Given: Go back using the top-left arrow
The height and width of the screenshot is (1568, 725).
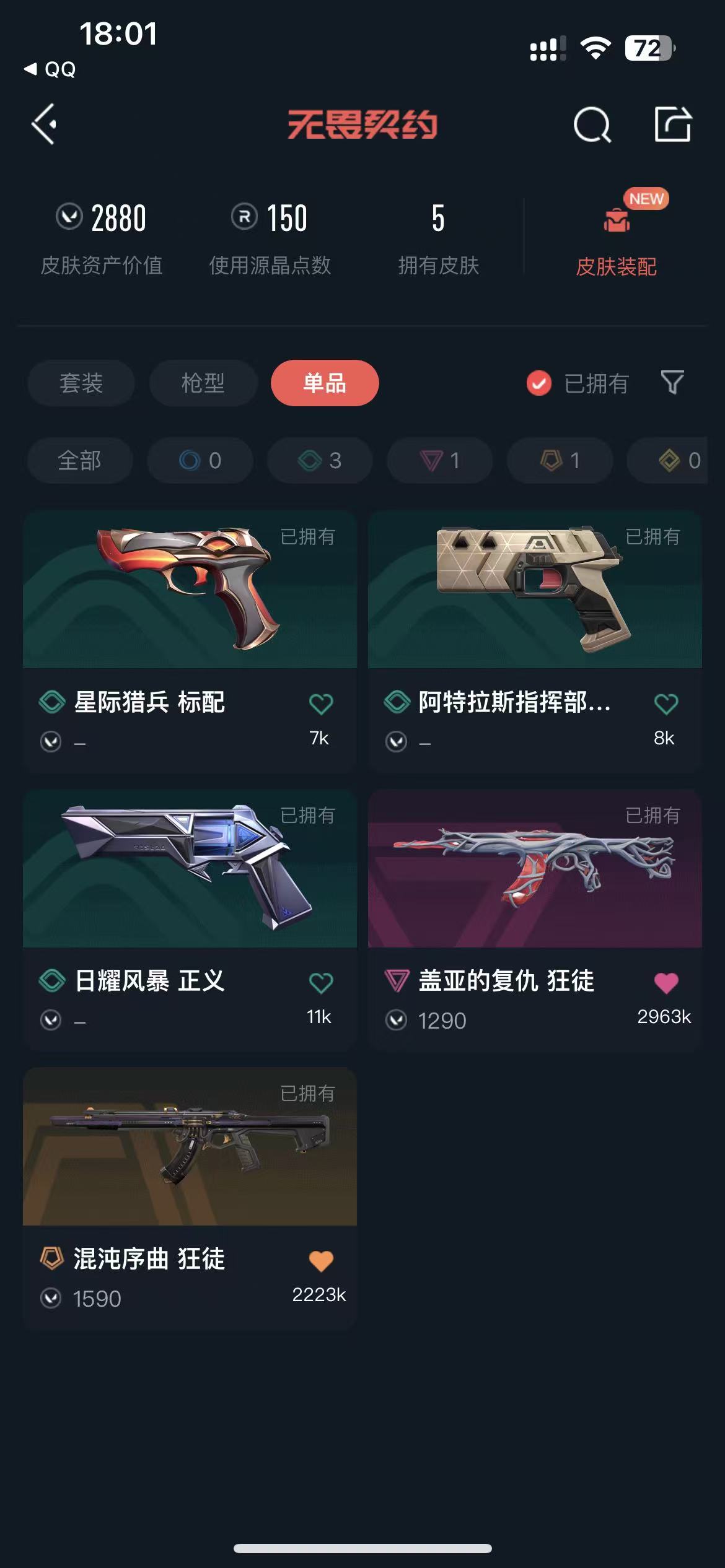Looking at the screenshot, I should point(45,124).
